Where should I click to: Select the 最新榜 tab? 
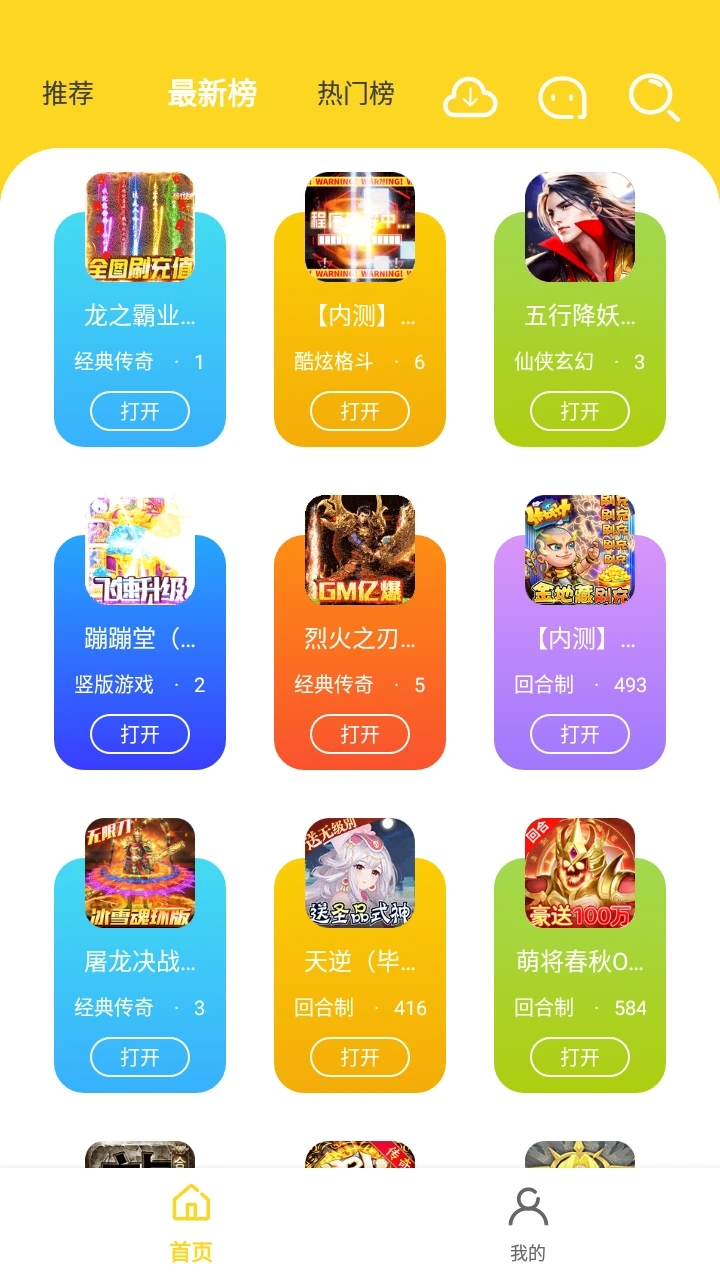(212, 93)
